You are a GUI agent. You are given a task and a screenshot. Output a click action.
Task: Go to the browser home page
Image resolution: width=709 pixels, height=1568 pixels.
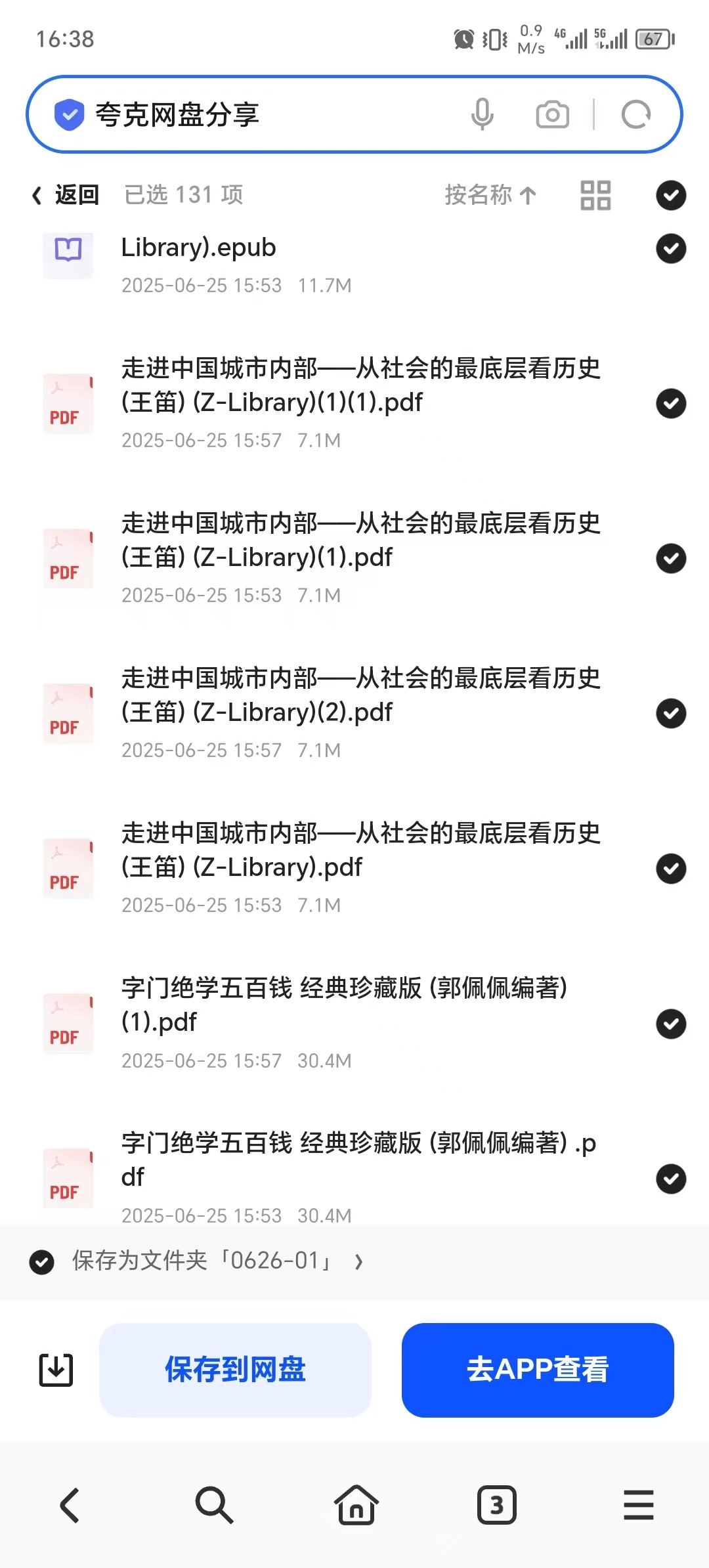point(356,1505)
